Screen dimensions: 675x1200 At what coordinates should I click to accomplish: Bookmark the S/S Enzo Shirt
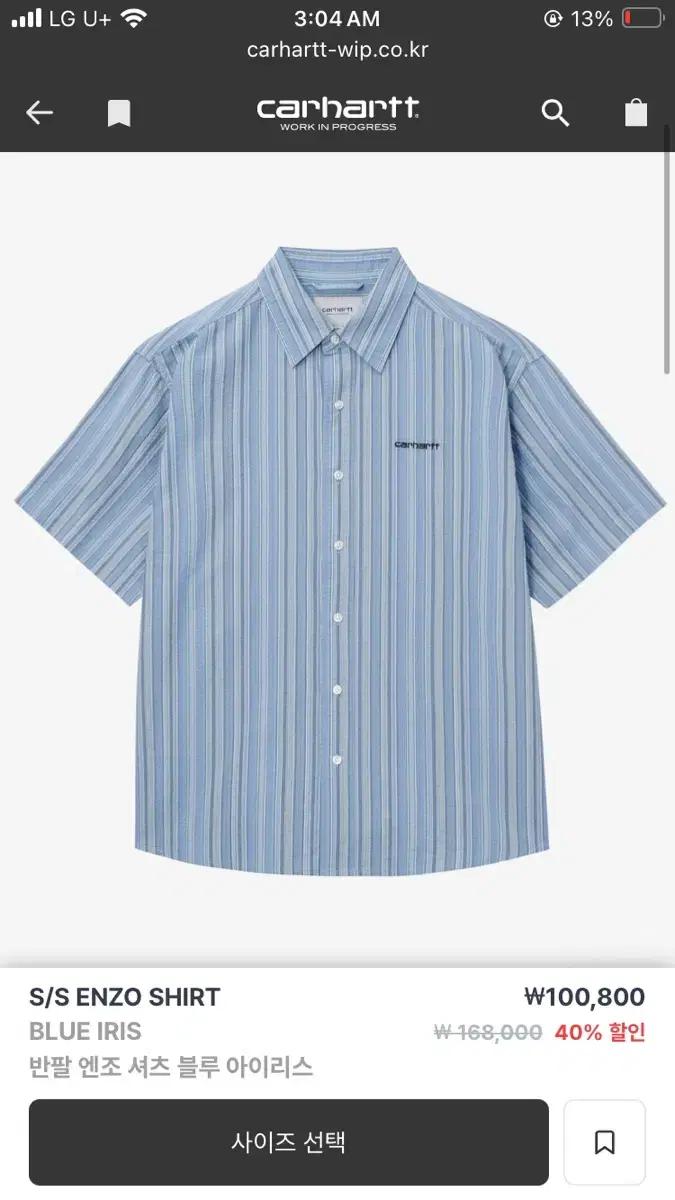coord(604,1142)
